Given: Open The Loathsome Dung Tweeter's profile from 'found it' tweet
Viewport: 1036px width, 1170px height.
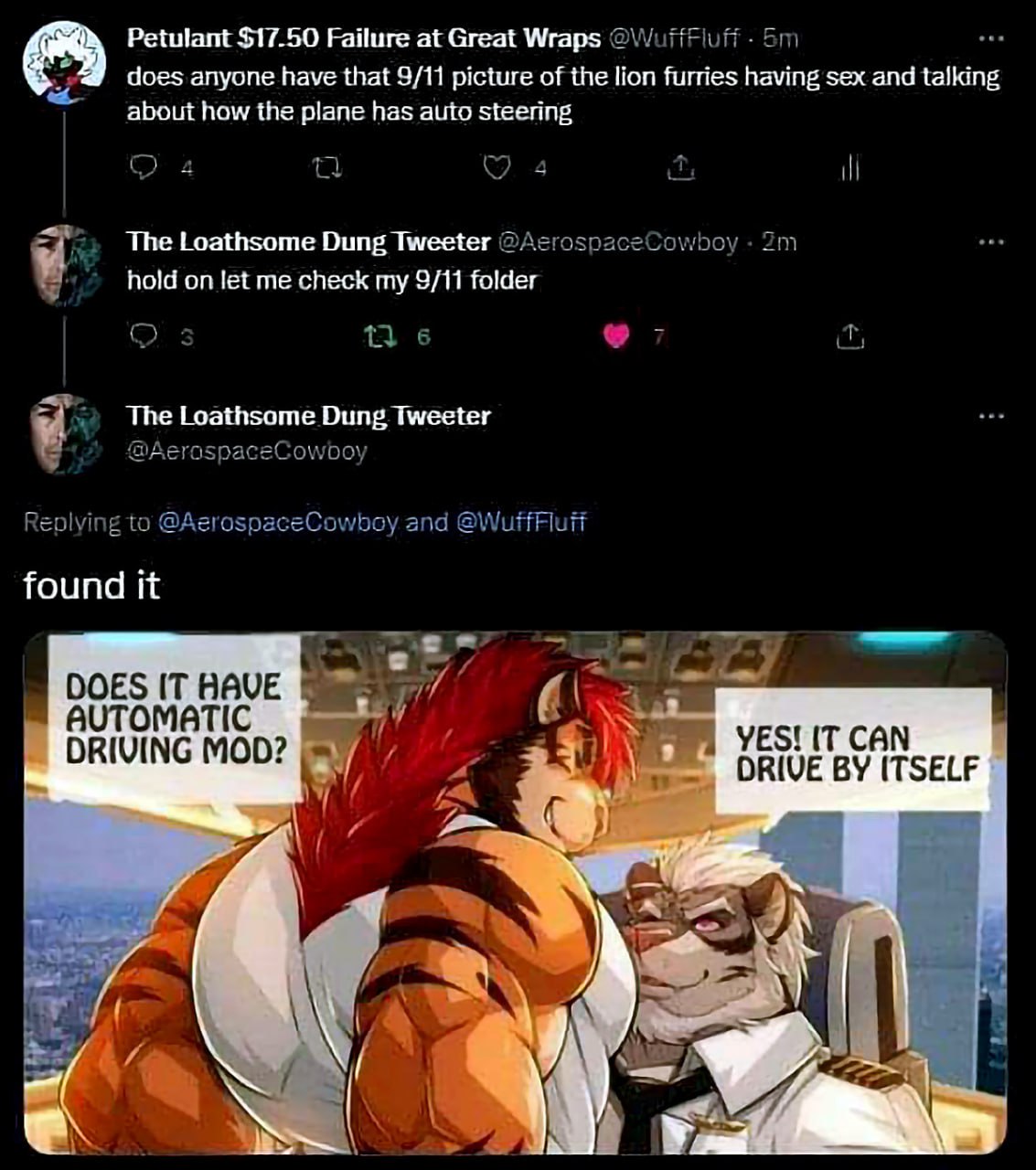Looking at the screenshot, I should [x=307, y=416].
